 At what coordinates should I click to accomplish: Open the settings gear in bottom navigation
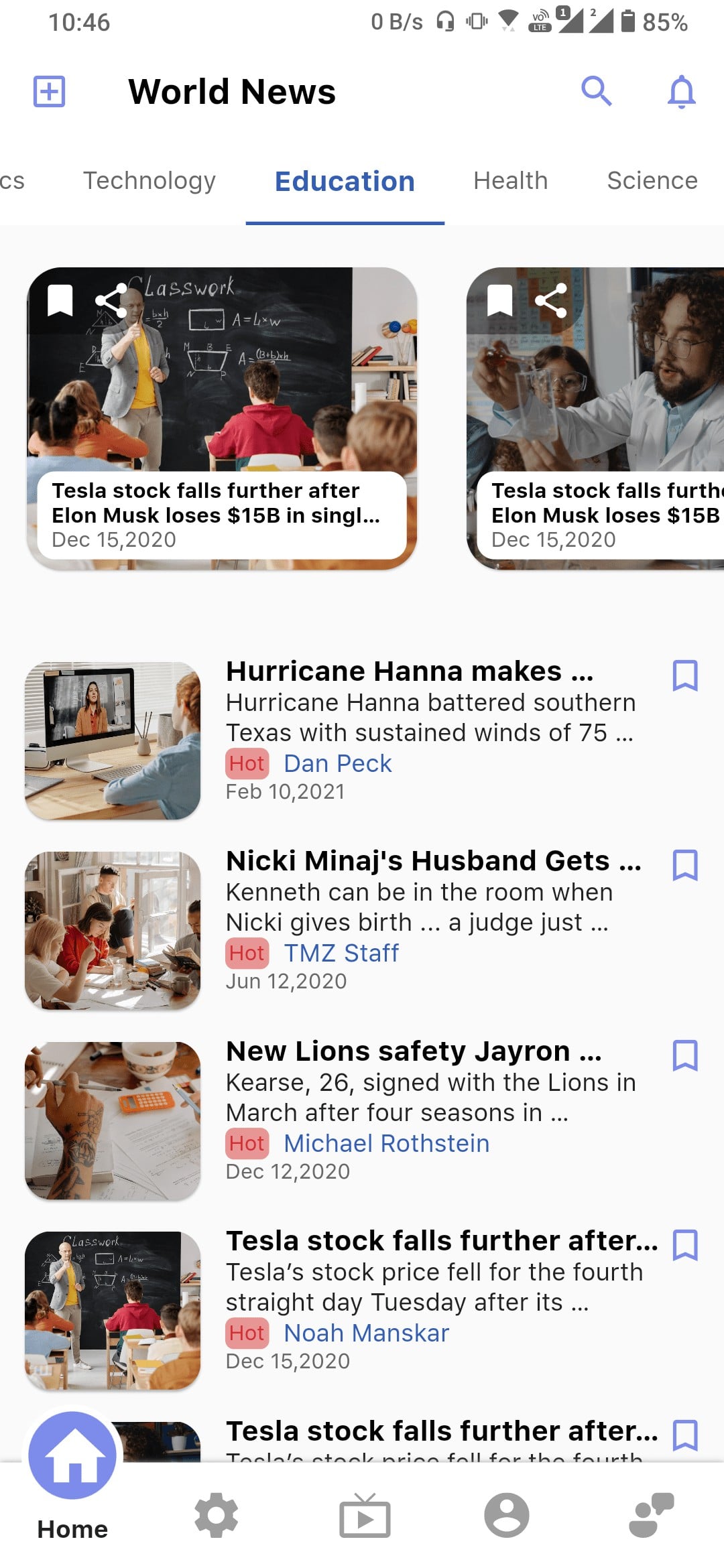tap(216, 1516)
